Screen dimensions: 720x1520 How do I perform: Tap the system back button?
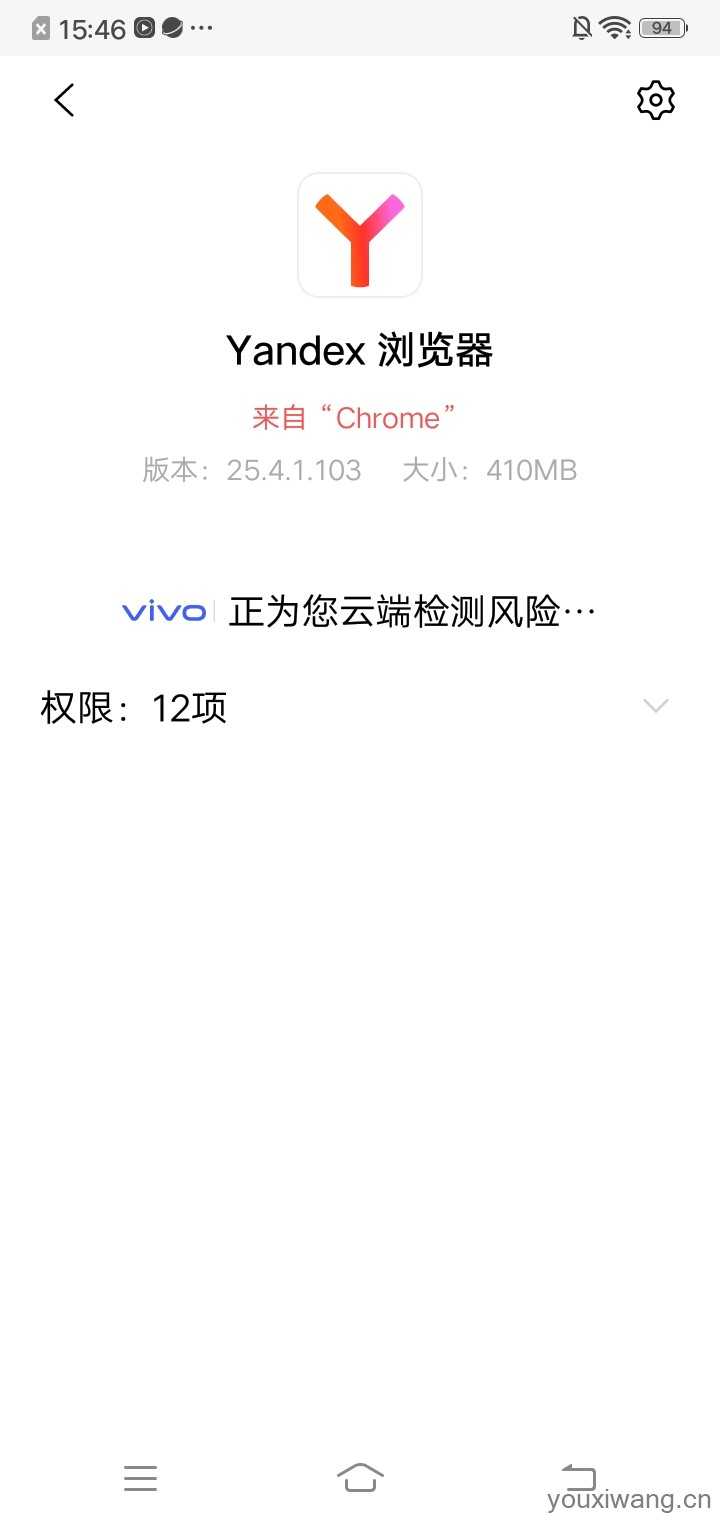coord(578,1477)
